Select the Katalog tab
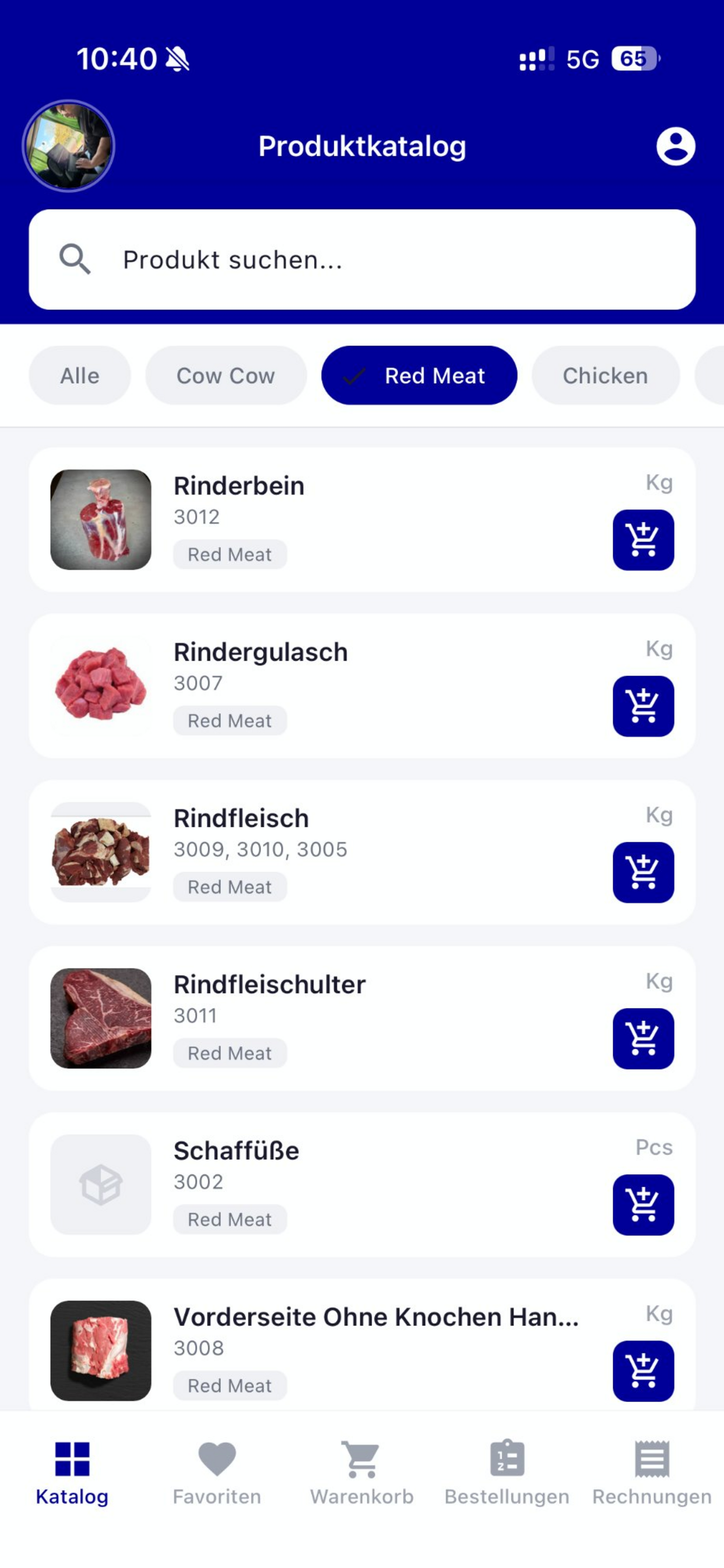 (x=72, y=1472)
